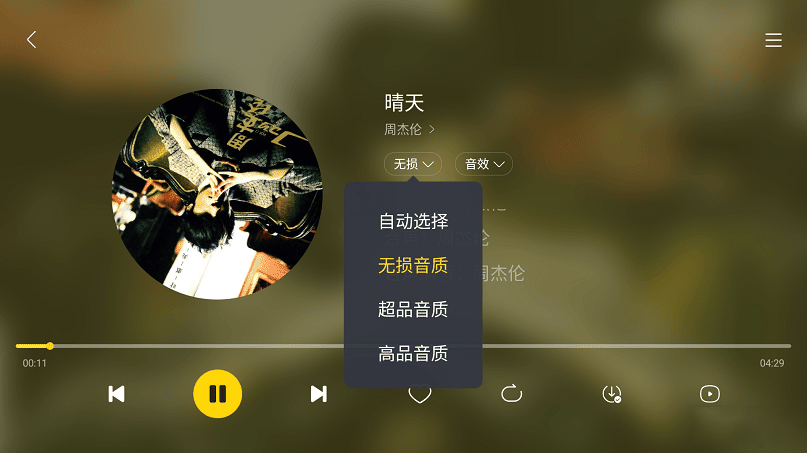This screenshot has height=453, width=807.
Task: Skip to the next track
Action: pyautogui.click(x=318, y=394)
